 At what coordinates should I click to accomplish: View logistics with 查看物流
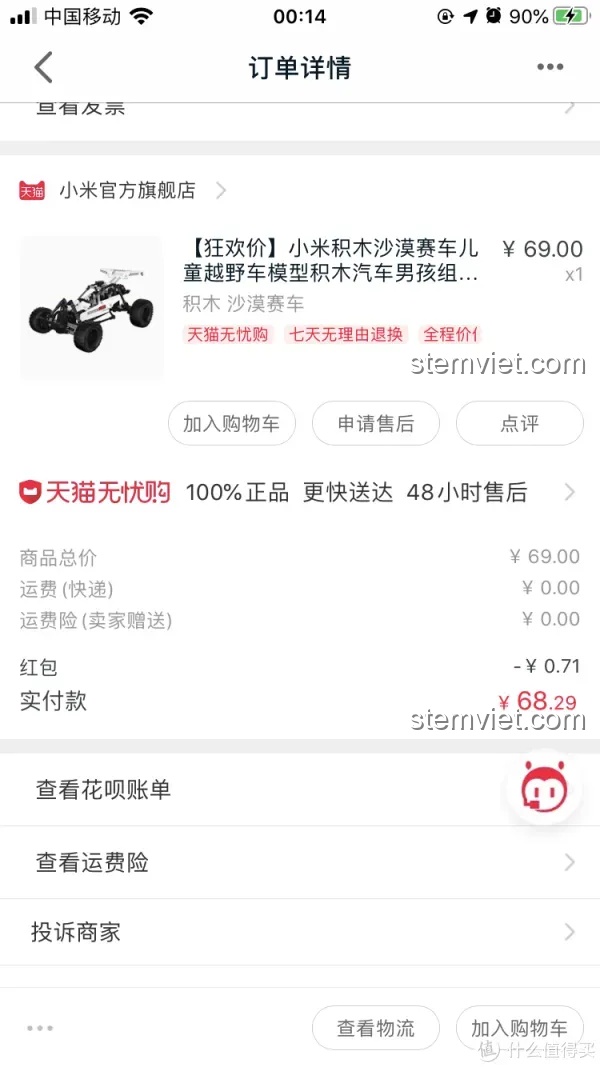(375, 1027)
